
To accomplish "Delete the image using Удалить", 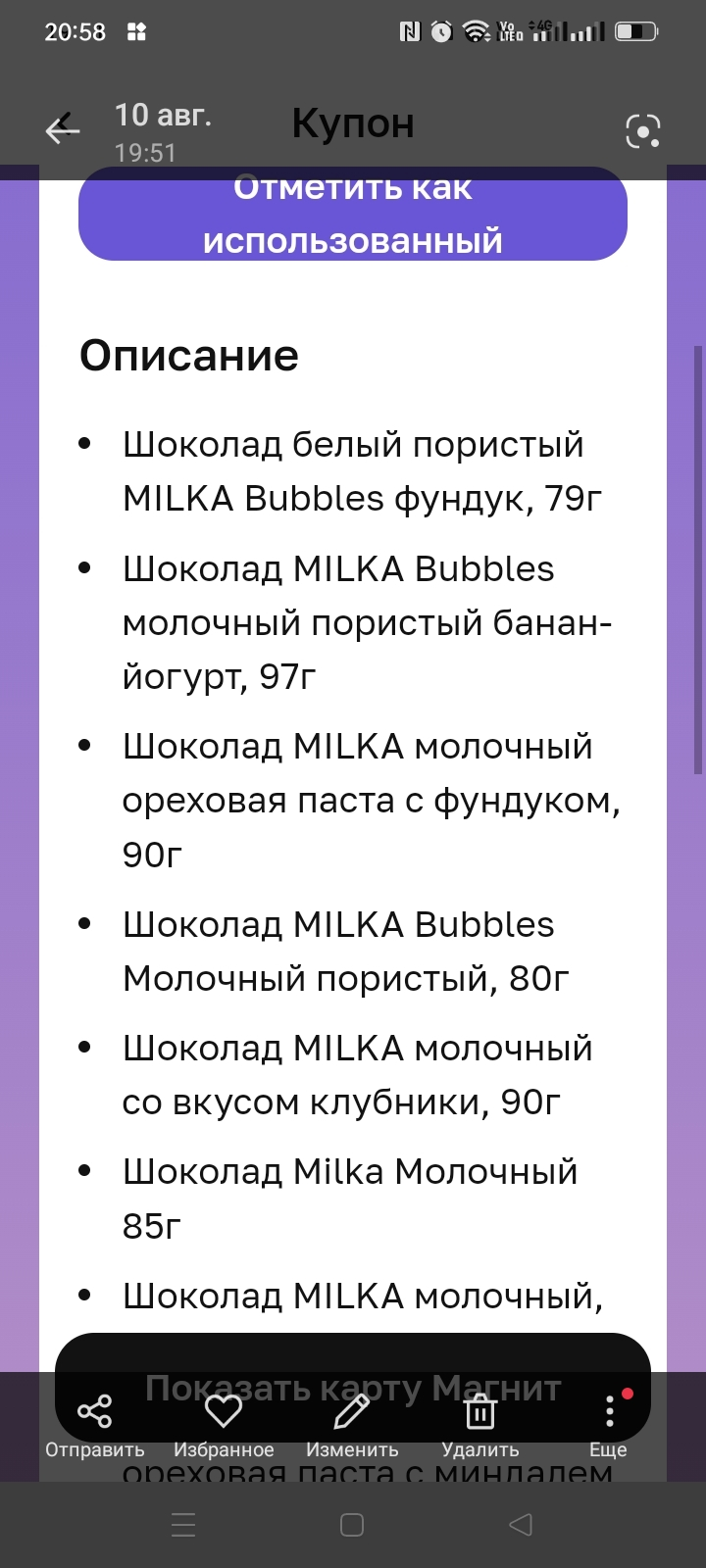I will tap(479, 1425).
